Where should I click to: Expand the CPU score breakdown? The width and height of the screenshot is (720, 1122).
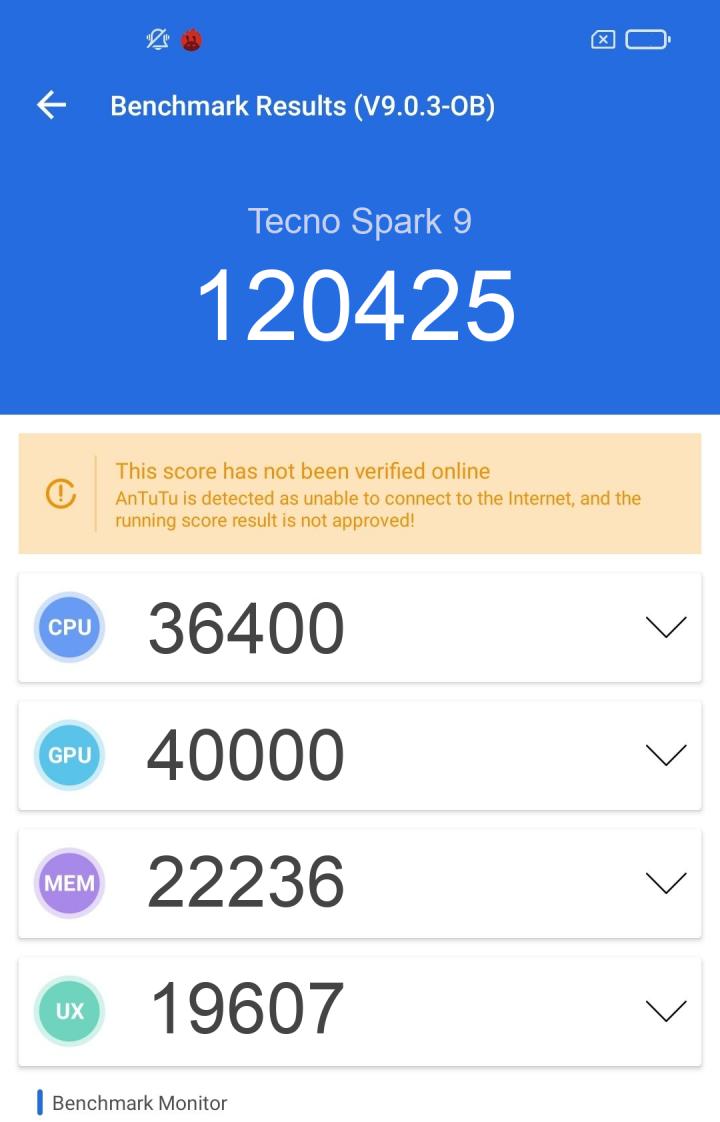coord(665,627)
